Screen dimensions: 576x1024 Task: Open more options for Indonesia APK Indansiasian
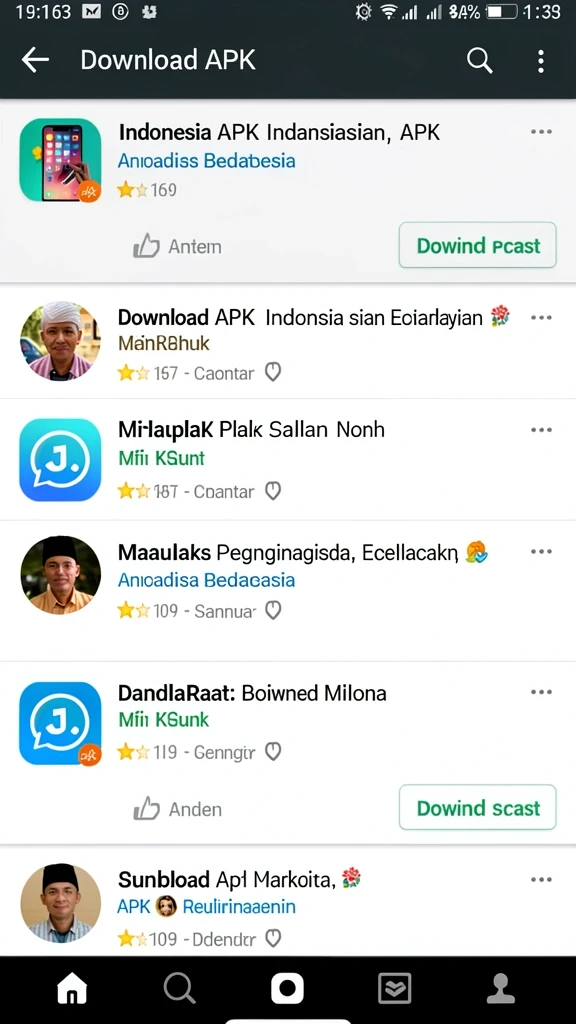[541, 132]
